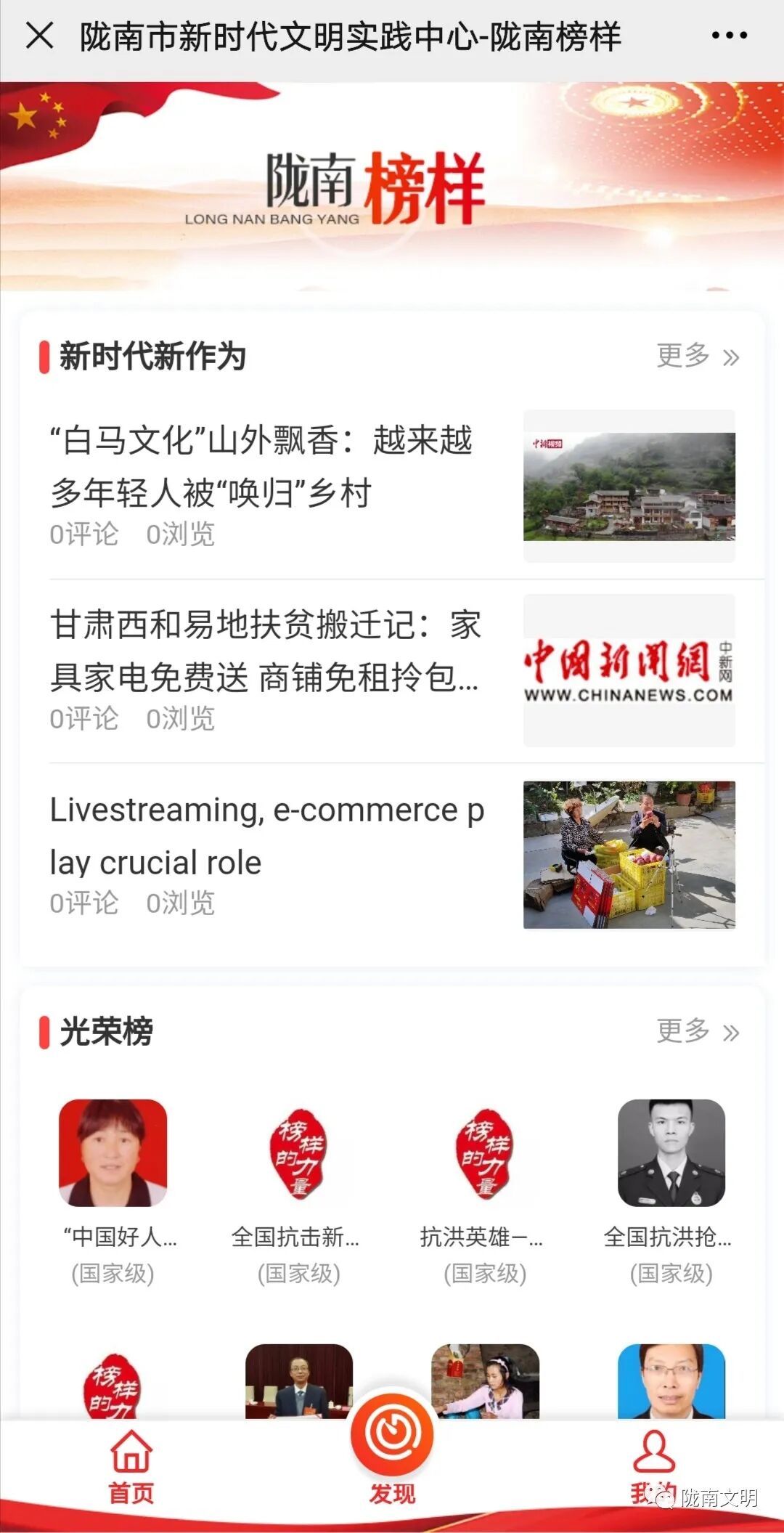Open the Livestreaming, e-commerce article
Screen dimensions: 784x1533
266,835
